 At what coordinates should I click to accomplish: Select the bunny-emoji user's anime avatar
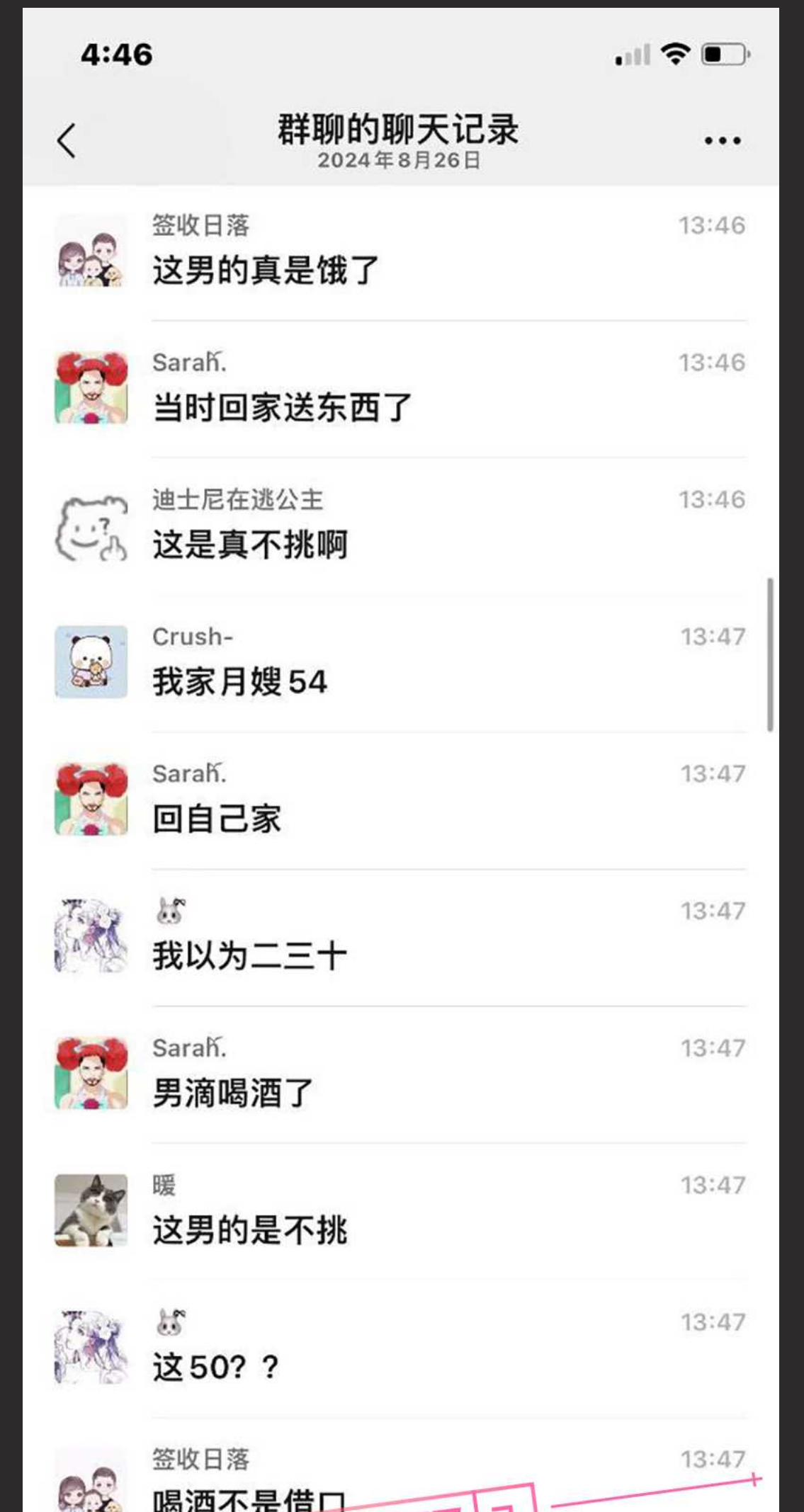click(91, 935)
